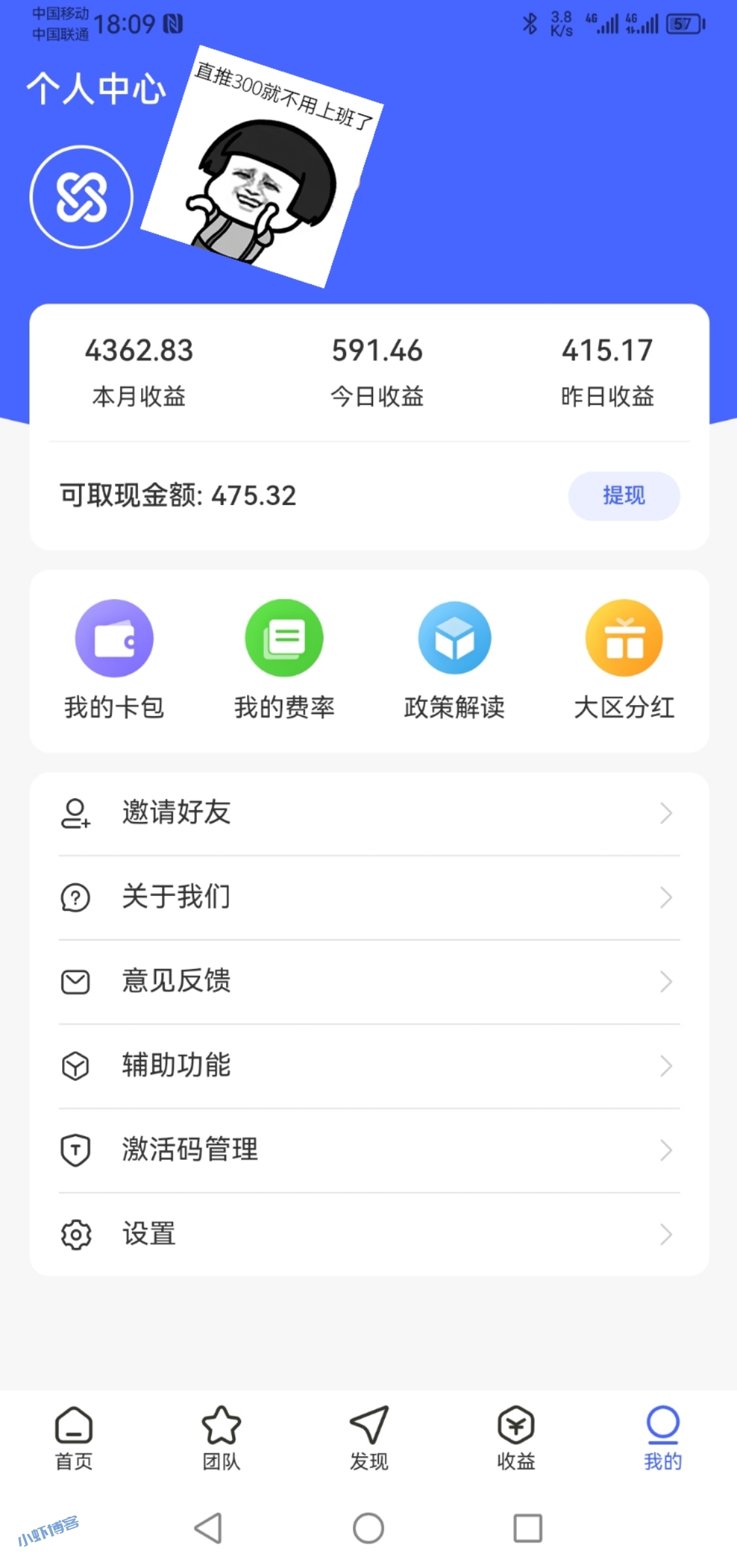Click the 邀请好友 invite friends icon
This screenshot has height=1568, width=737.
(x=75, y=813)
